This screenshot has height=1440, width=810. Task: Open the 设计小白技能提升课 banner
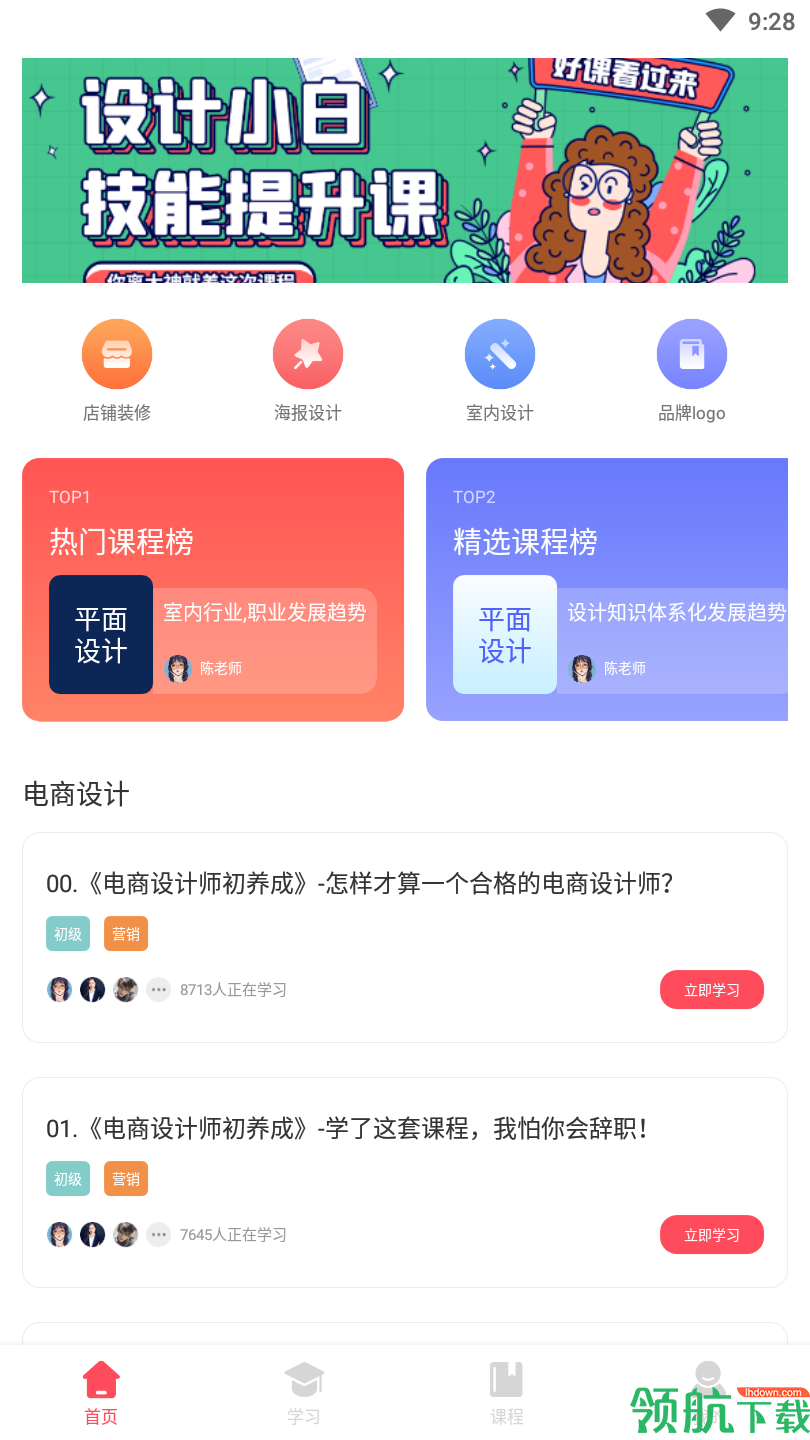pos(405,170)
